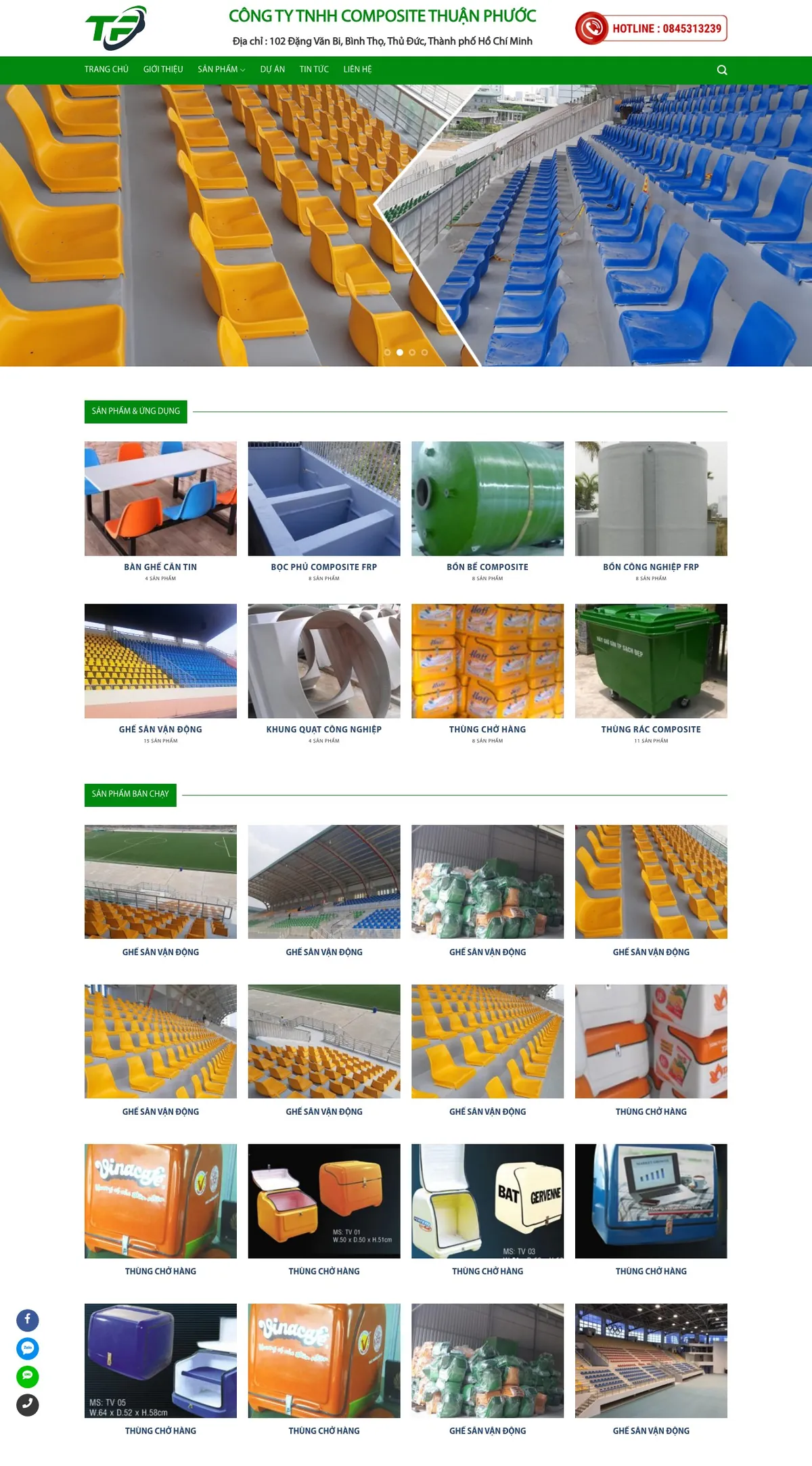The height and width of the screenshot is (1466, 812).
Task: Open the TIN TỨC news page
Action: point(314,70)
